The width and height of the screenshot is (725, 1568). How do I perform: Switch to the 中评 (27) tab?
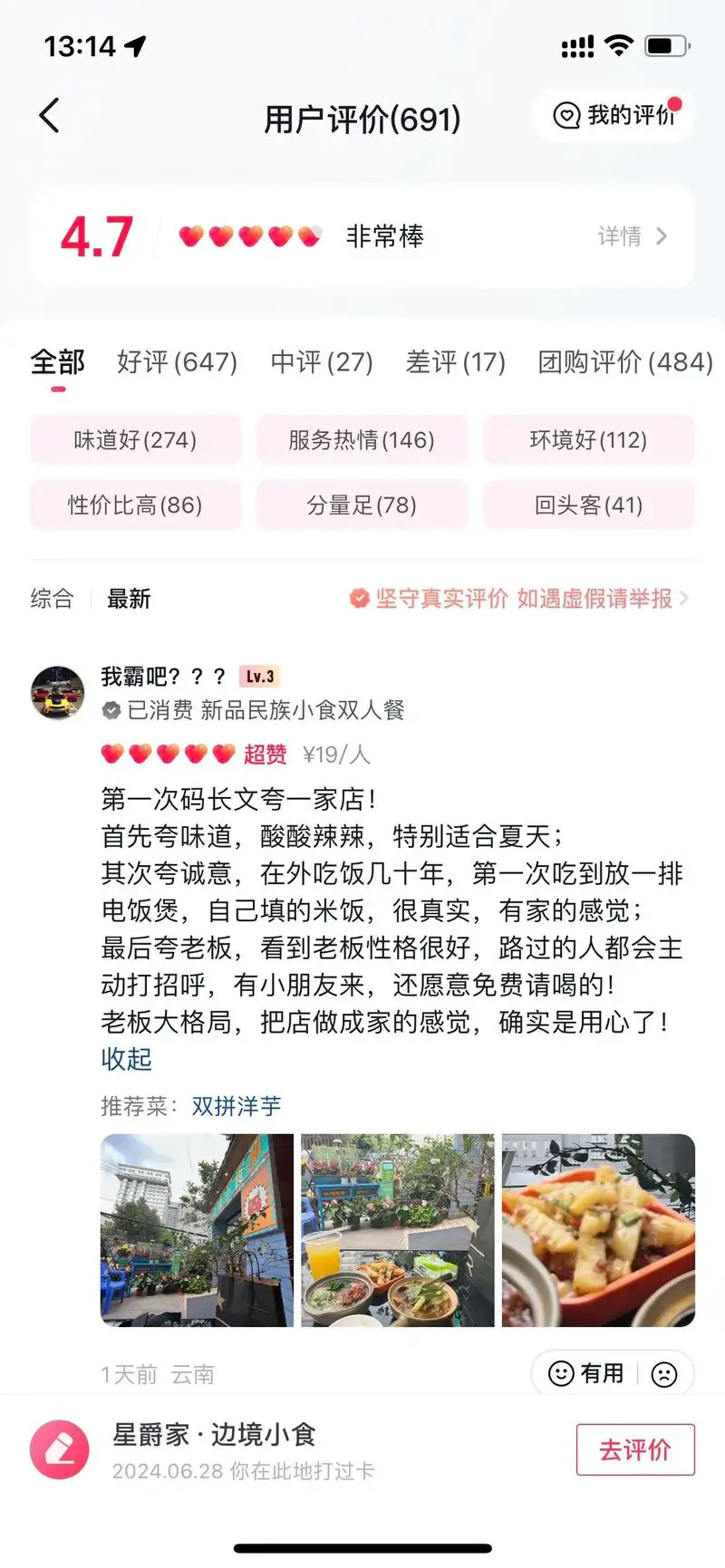[322, 362]
